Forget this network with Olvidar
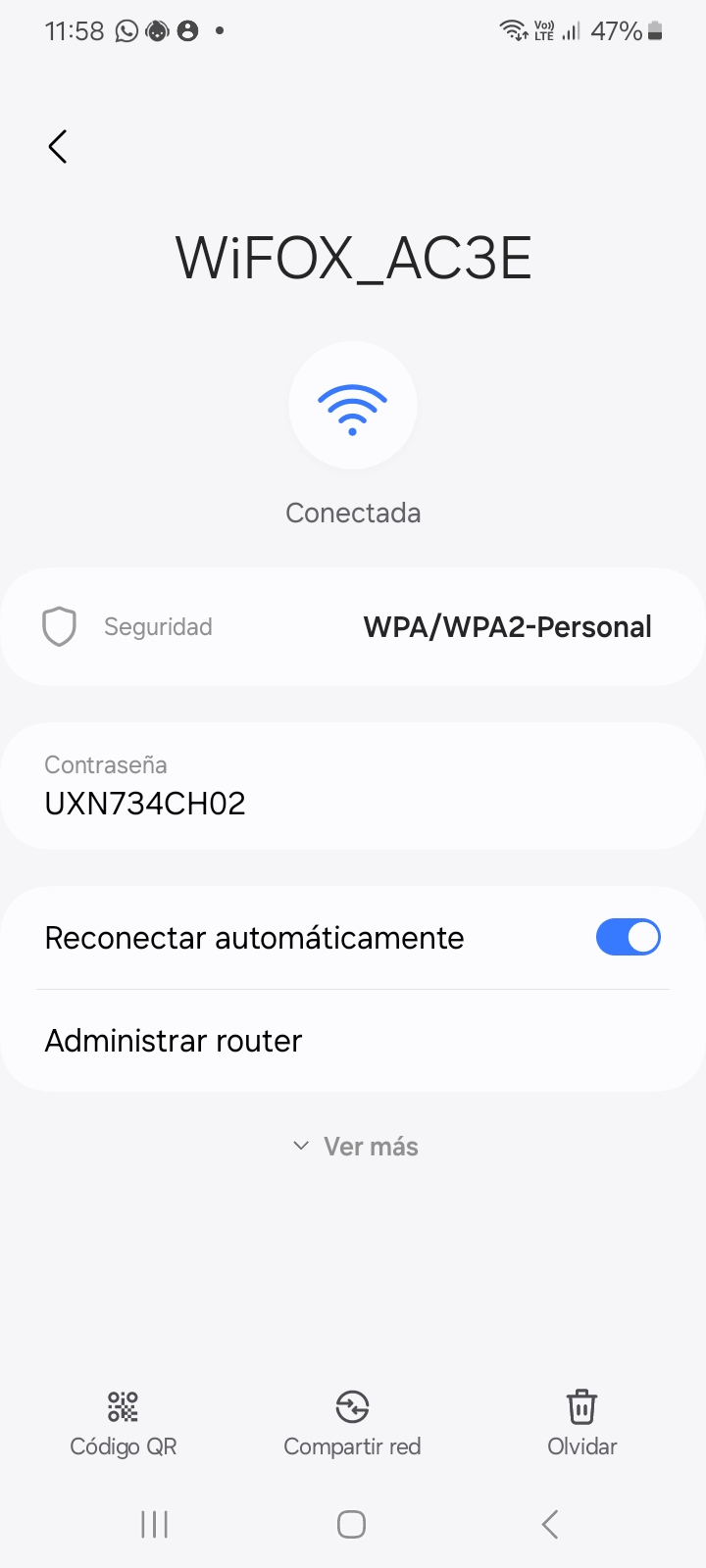706x1568 pixels. 582,1424
